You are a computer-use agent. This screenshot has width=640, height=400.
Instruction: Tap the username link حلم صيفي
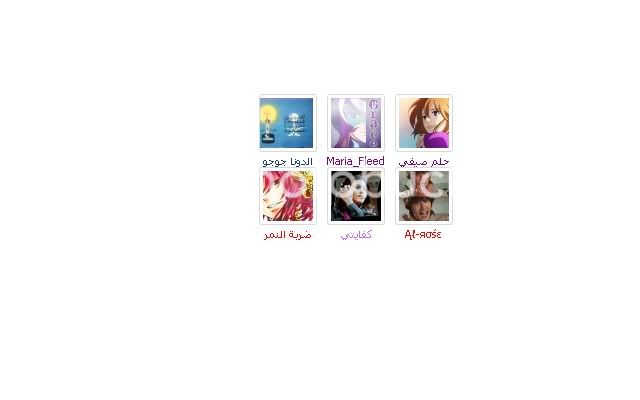424,161
